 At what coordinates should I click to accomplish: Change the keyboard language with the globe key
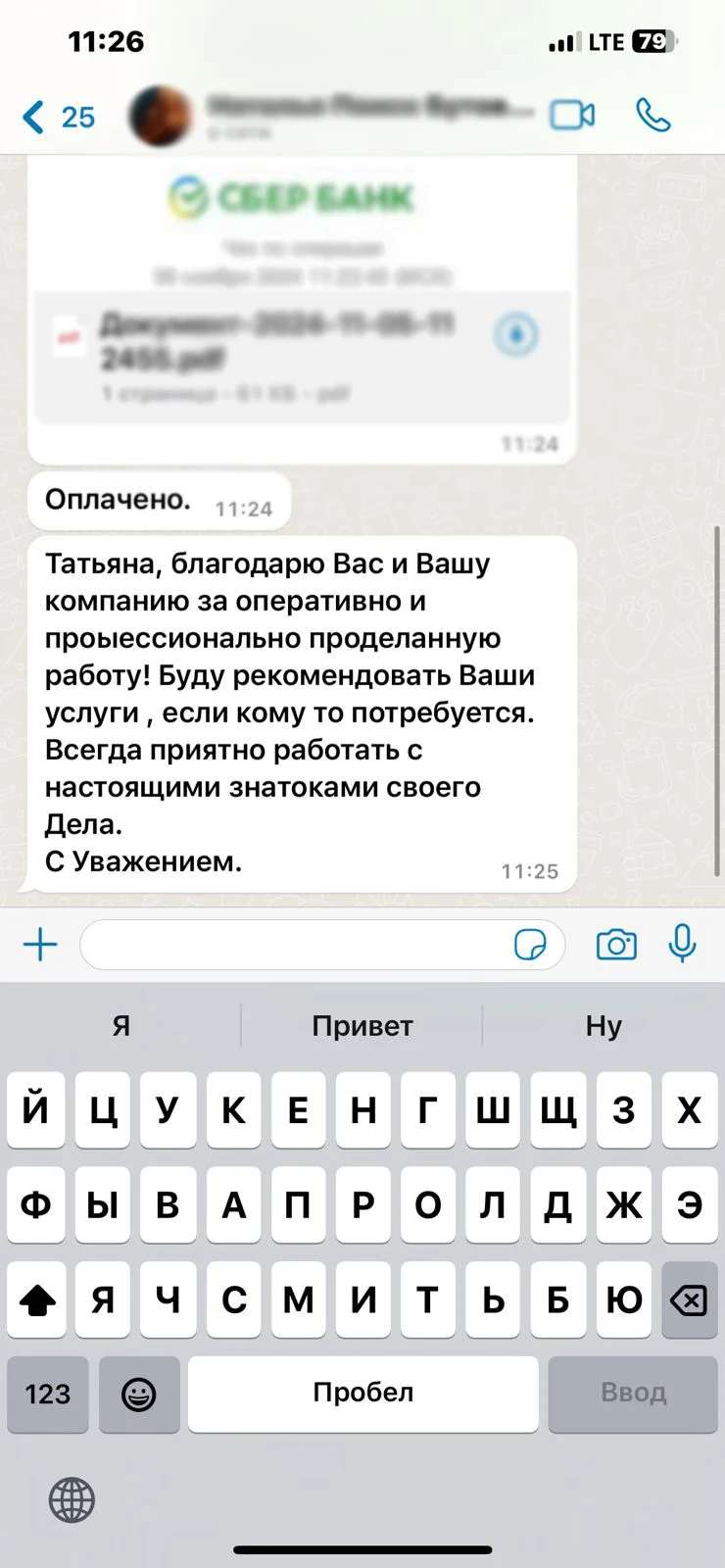pos(72,1500)
